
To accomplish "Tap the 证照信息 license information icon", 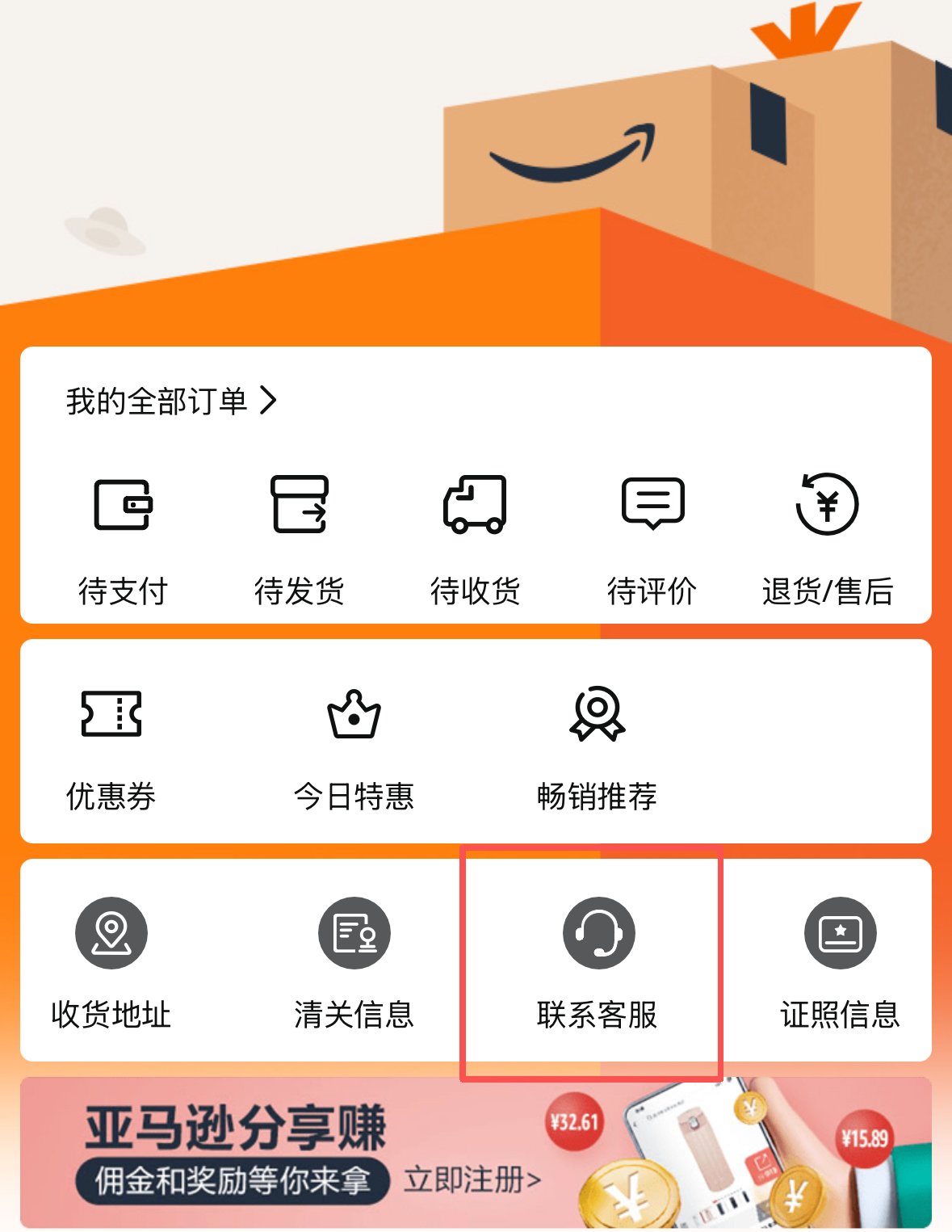I will (x=840, y=931).
